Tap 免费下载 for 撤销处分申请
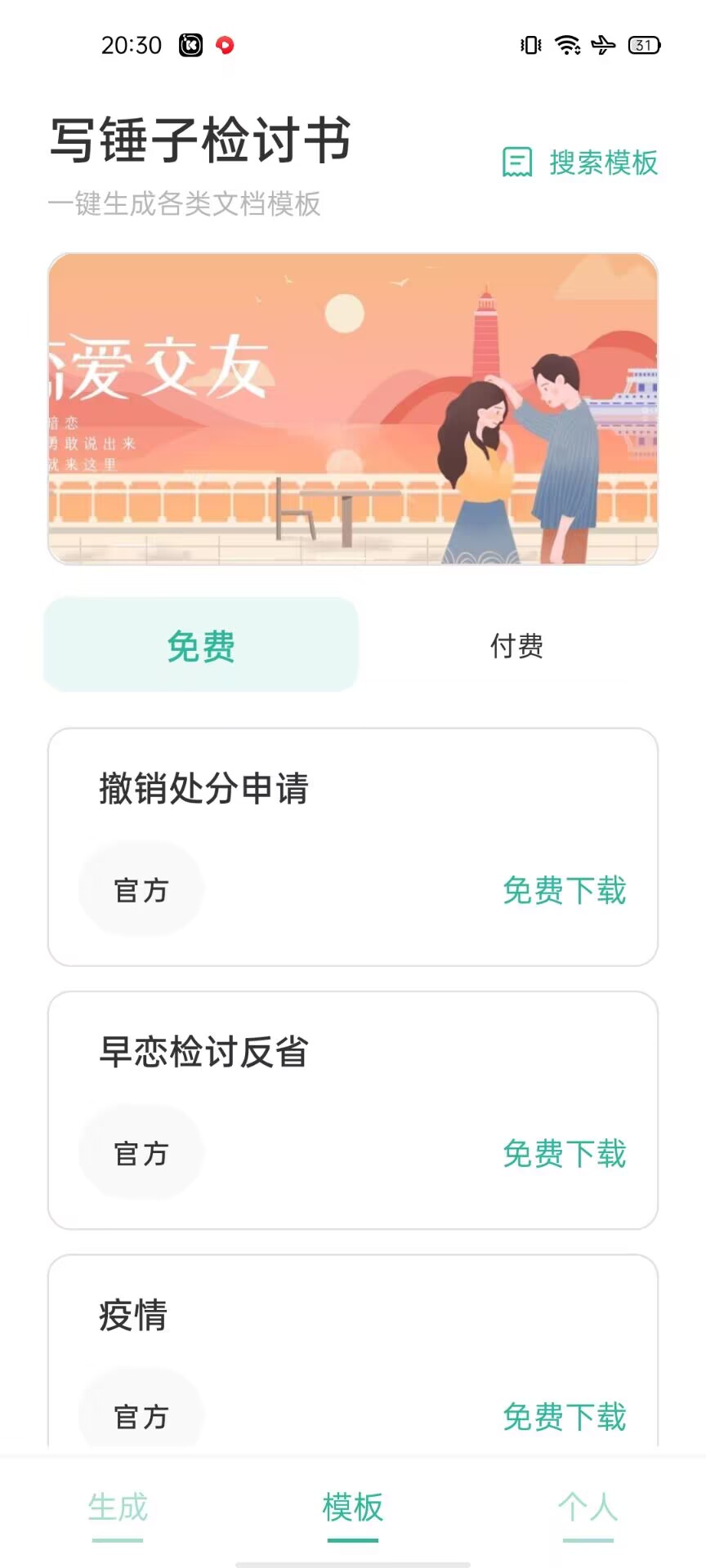706x1568 pixels. (564, 890)
